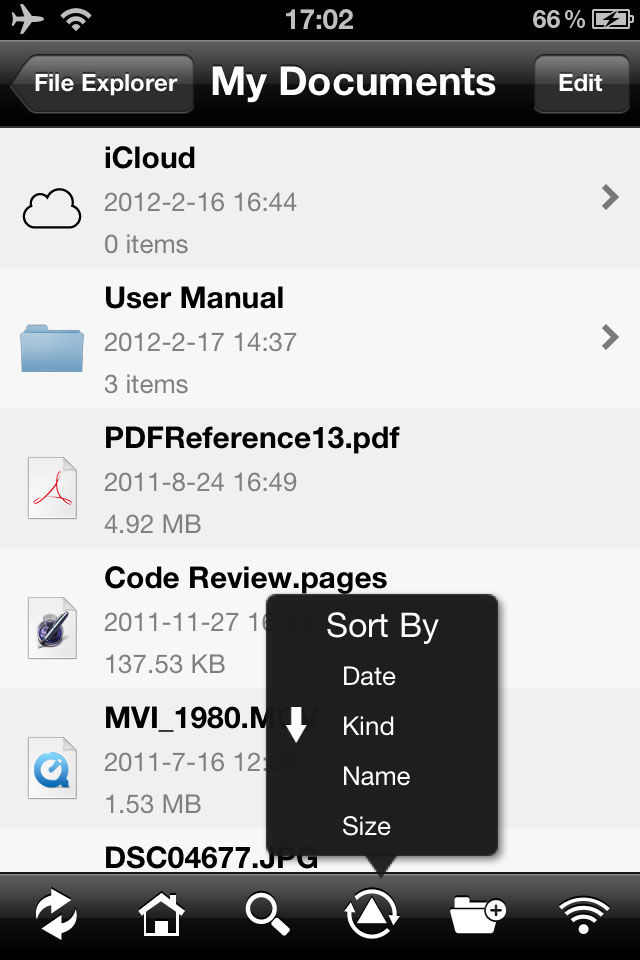This screenshot has height=960, width=640.
Task: Open PDFReference13.pdf file
Action: (320, 479)
